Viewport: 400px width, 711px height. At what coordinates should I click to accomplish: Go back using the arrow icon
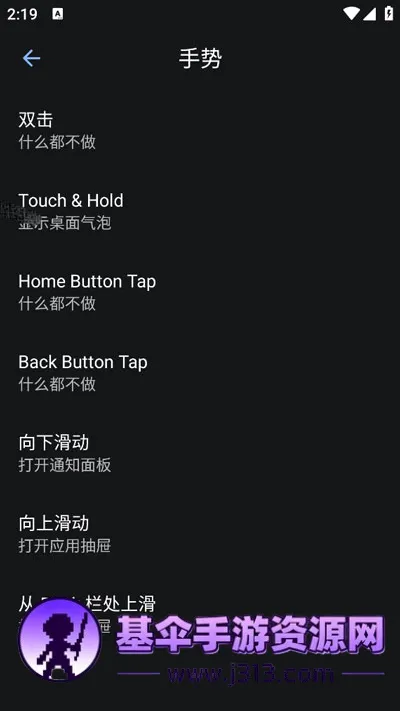click(x=31, y=58)
